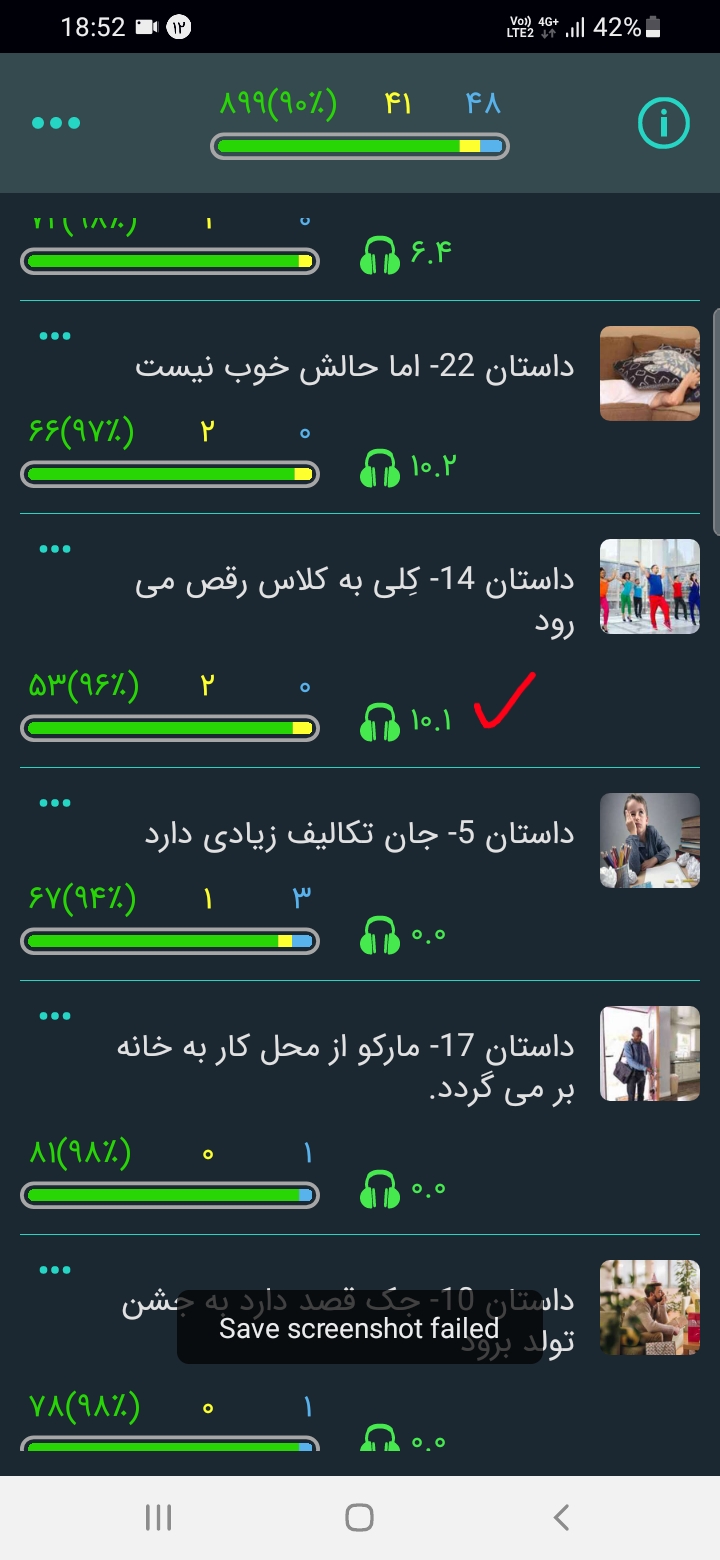Open story 14 - کلی به کلاس رقص می رود

tap(355, 600)
